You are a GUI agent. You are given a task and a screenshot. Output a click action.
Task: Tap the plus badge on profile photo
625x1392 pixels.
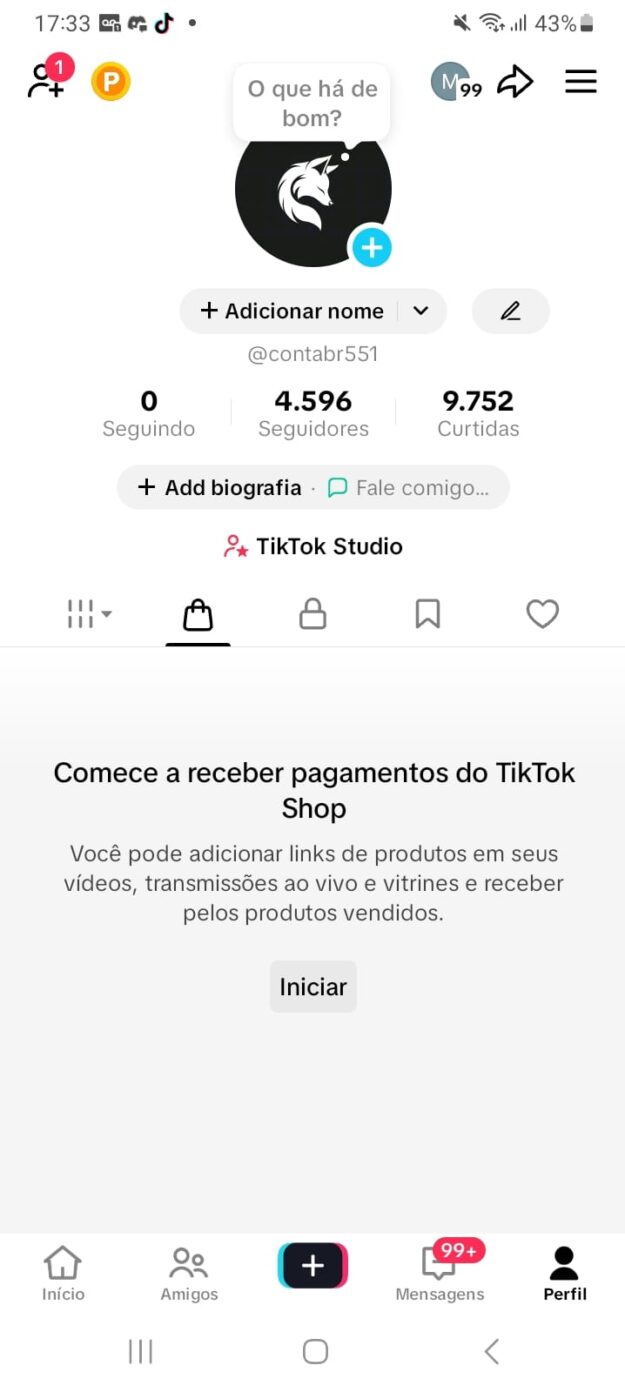pyautogui.click(x=371, y=247)
